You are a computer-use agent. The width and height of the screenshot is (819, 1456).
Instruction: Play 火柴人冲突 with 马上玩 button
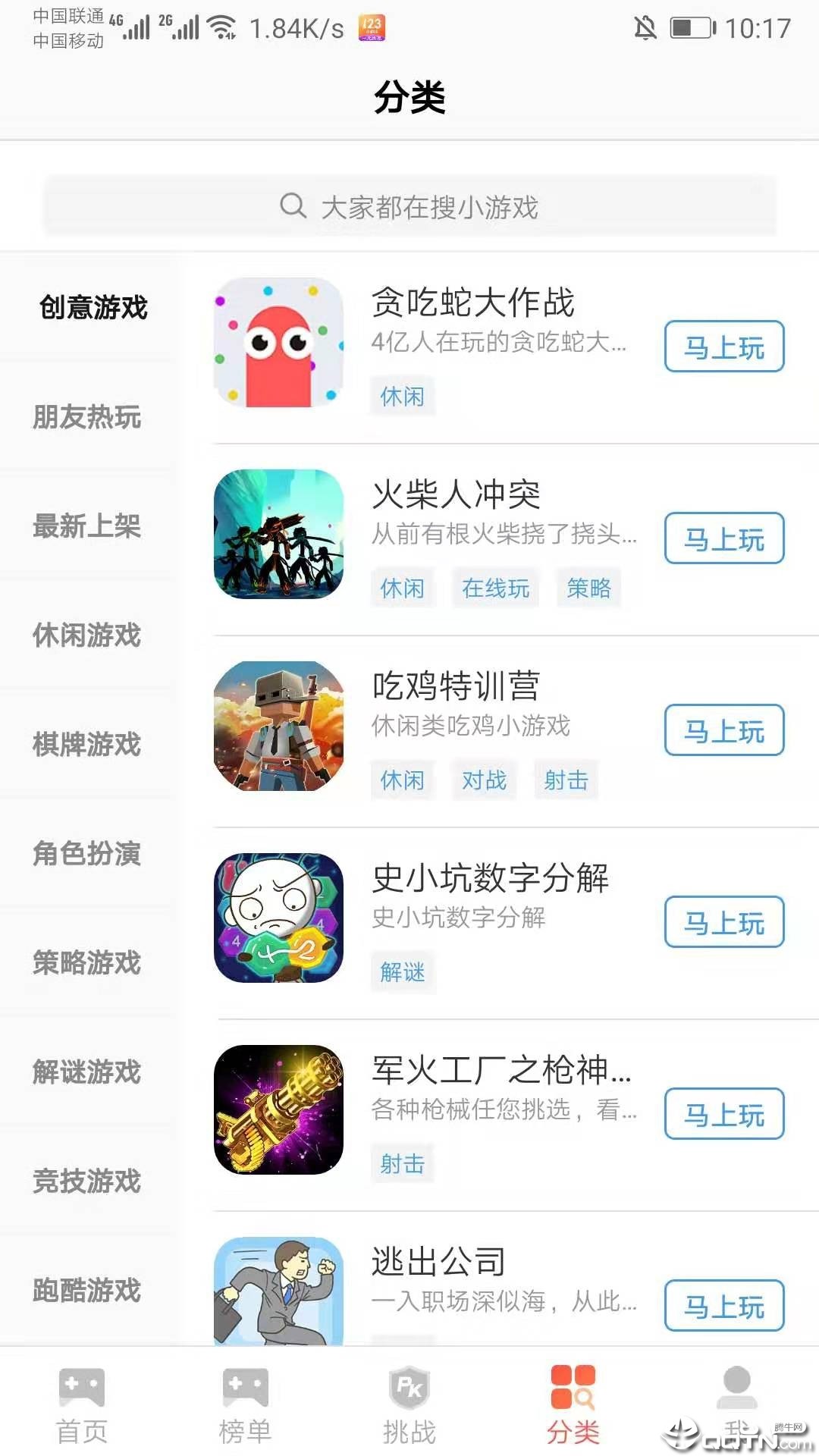723,539
